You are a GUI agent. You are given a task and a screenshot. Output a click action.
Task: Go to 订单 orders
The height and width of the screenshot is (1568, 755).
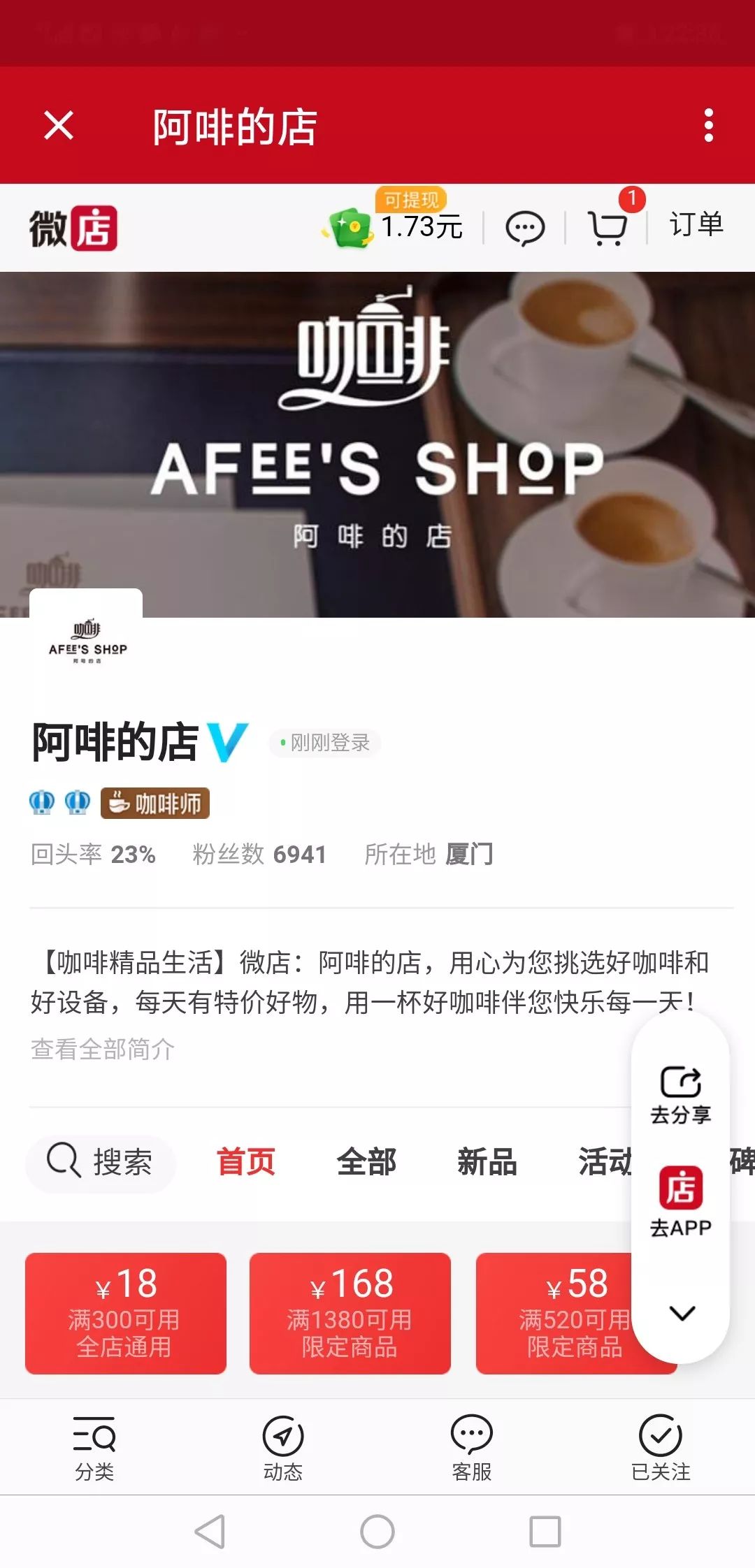(x=696, y=225)
